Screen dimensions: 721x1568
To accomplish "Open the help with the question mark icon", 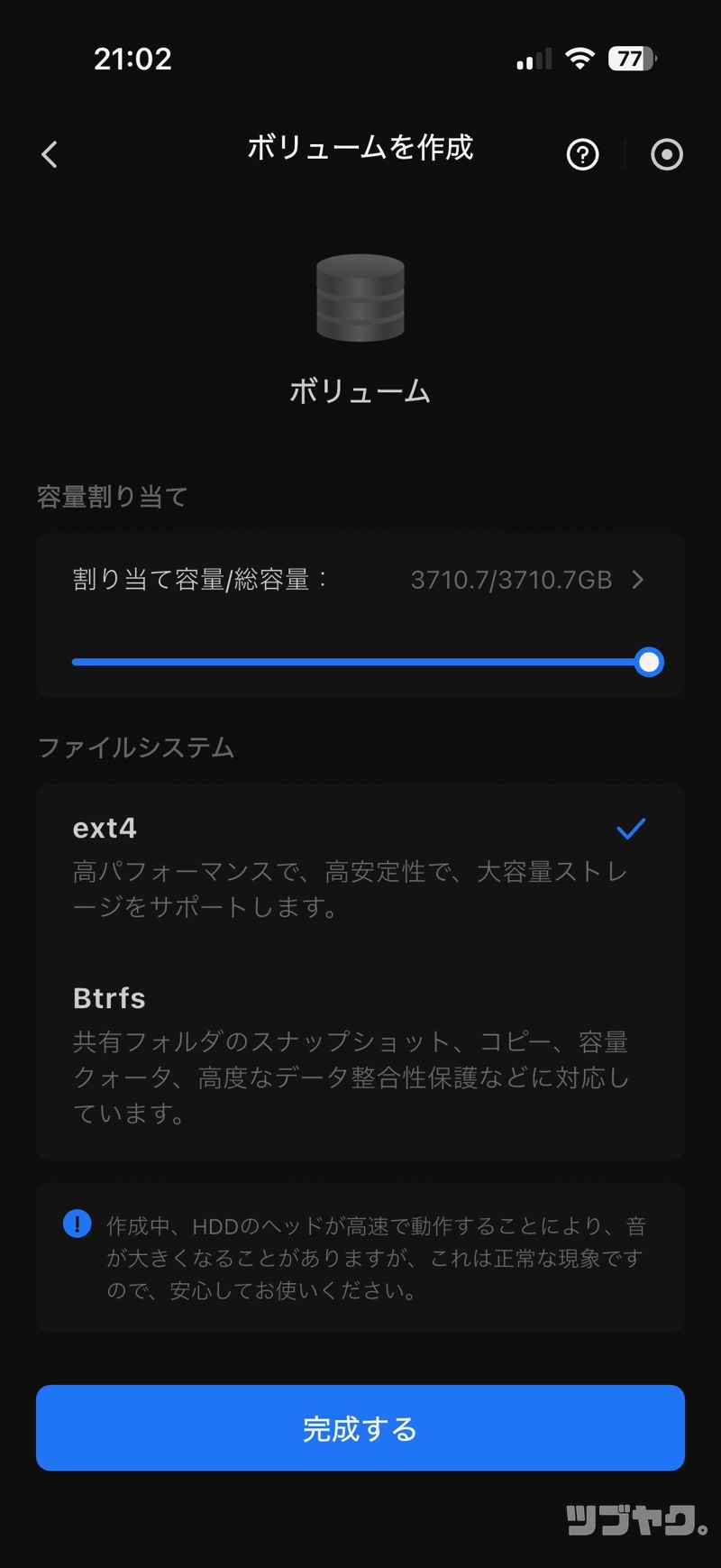I will click(x=582, y=154).
